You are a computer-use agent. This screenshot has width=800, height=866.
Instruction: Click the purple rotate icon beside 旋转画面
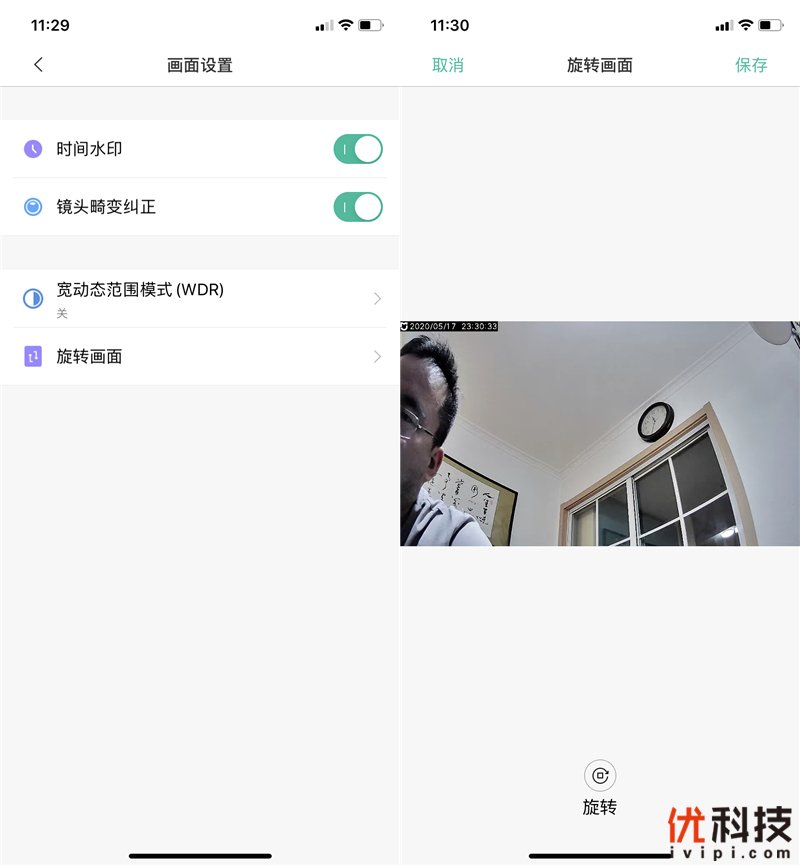coord(32,357)
